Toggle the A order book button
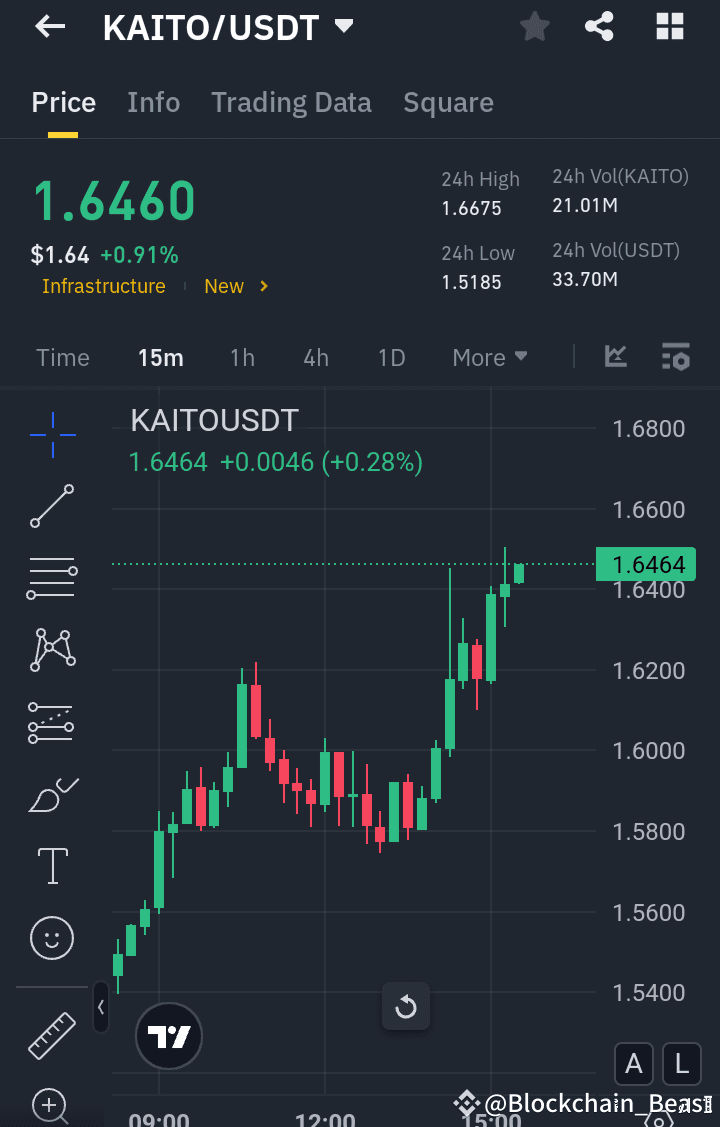This screenshot has height=1127, width=720. (x=634, y=1064)
